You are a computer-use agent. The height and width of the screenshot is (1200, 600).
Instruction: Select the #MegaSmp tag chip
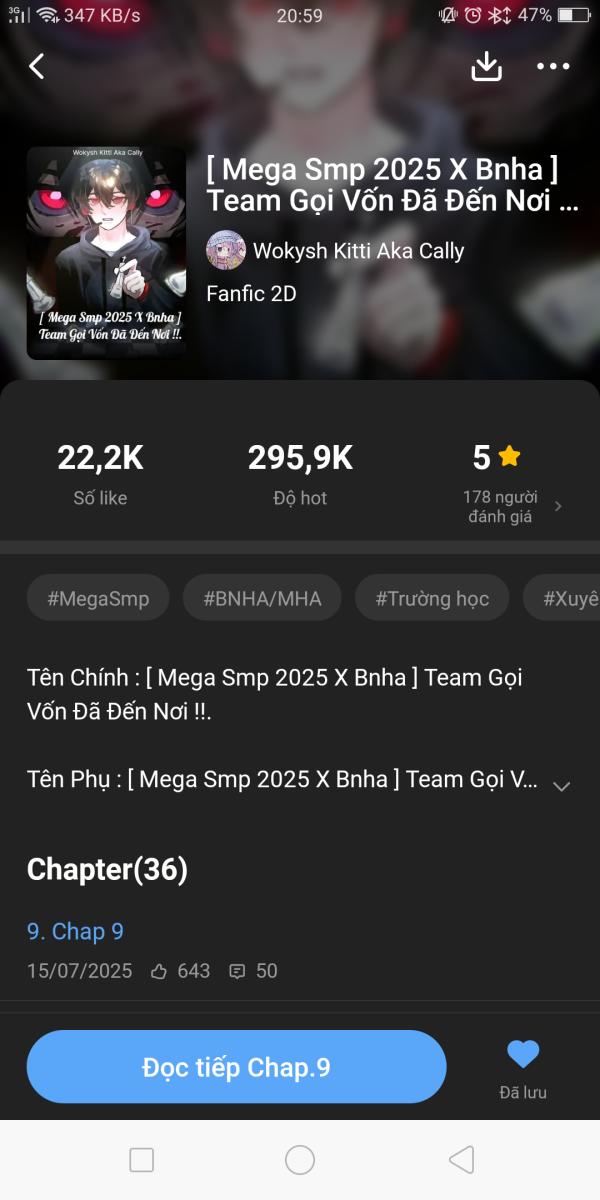click(x=98, y=599)
